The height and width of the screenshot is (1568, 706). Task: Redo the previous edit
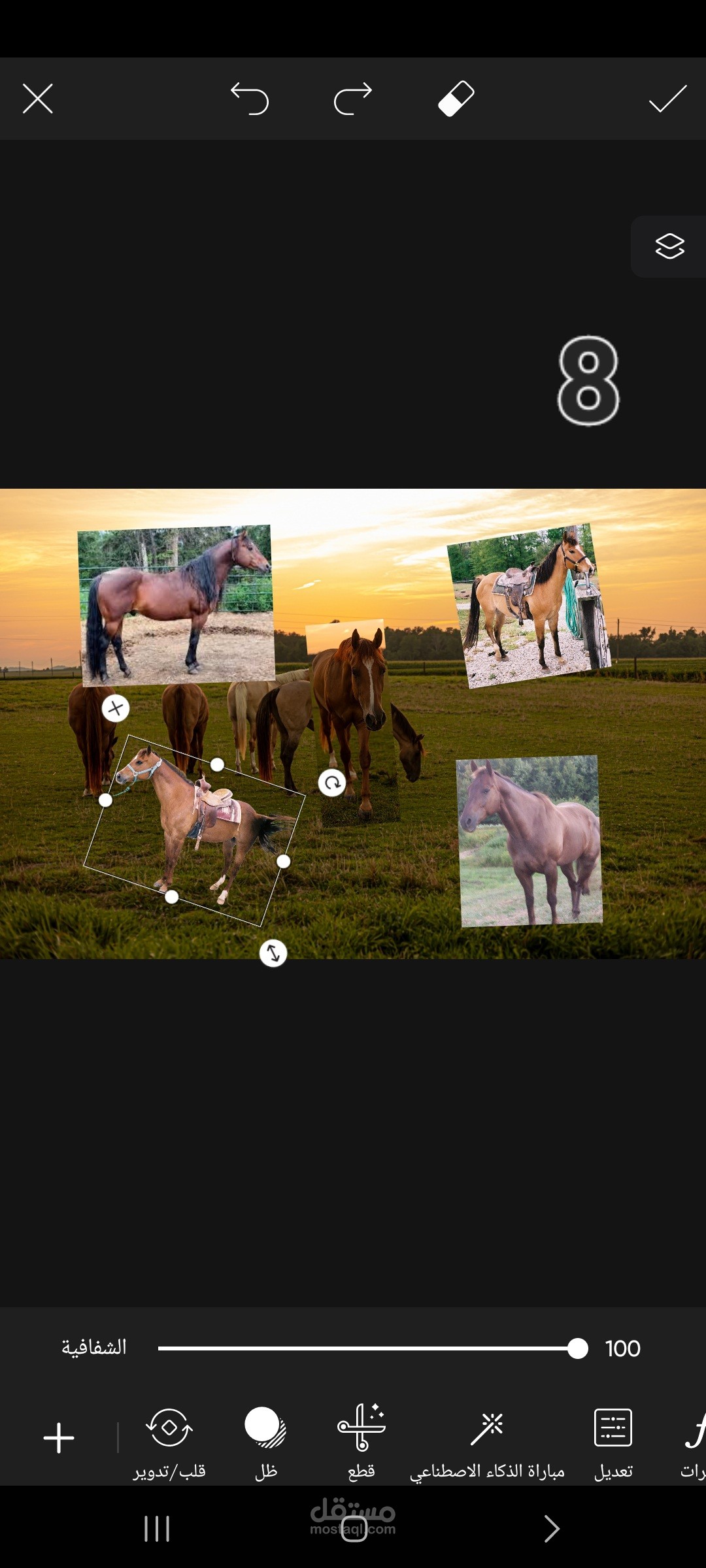353,99
